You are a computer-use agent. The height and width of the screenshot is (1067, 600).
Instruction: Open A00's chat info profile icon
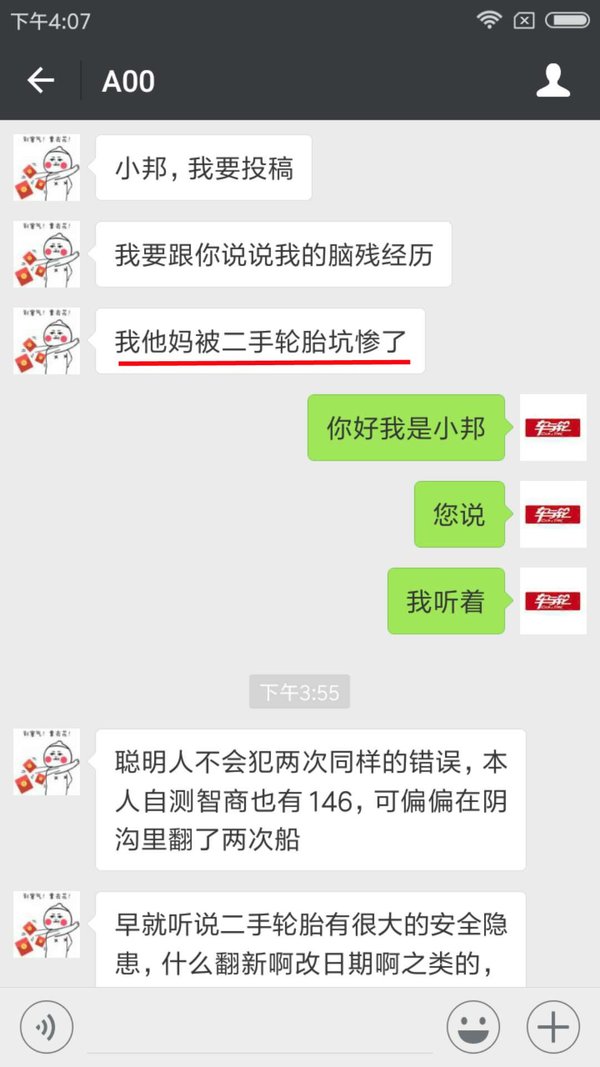553,81
